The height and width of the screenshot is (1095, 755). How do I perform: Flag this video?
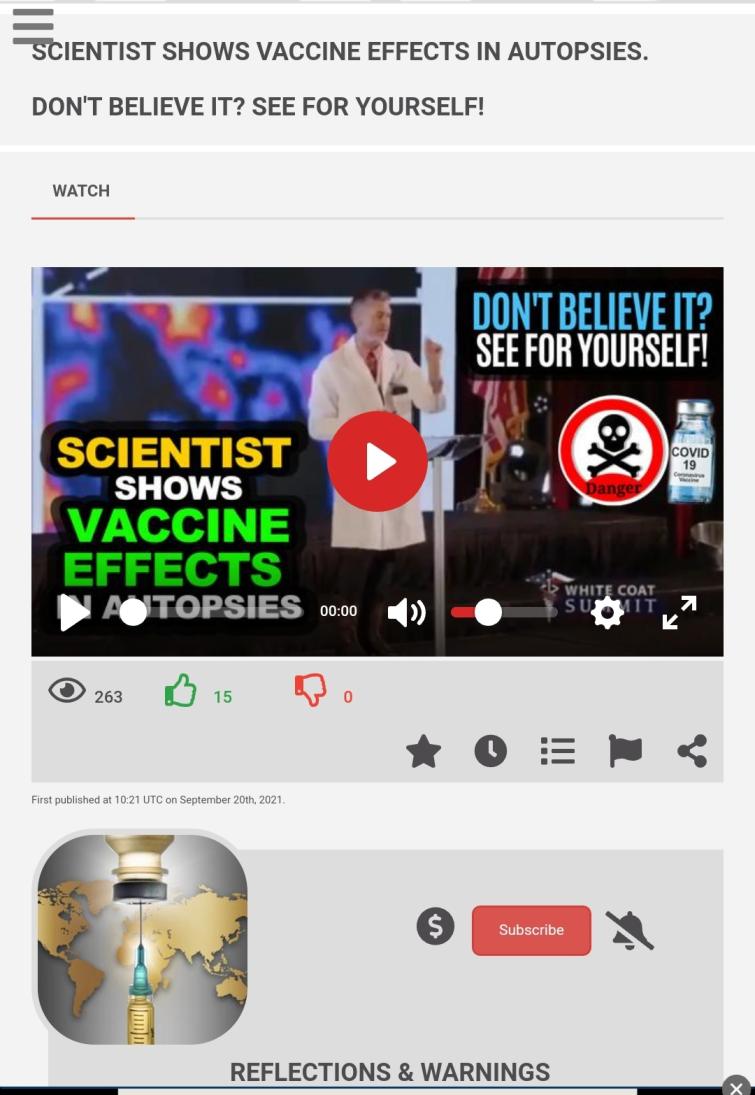(x=625, y=751)
